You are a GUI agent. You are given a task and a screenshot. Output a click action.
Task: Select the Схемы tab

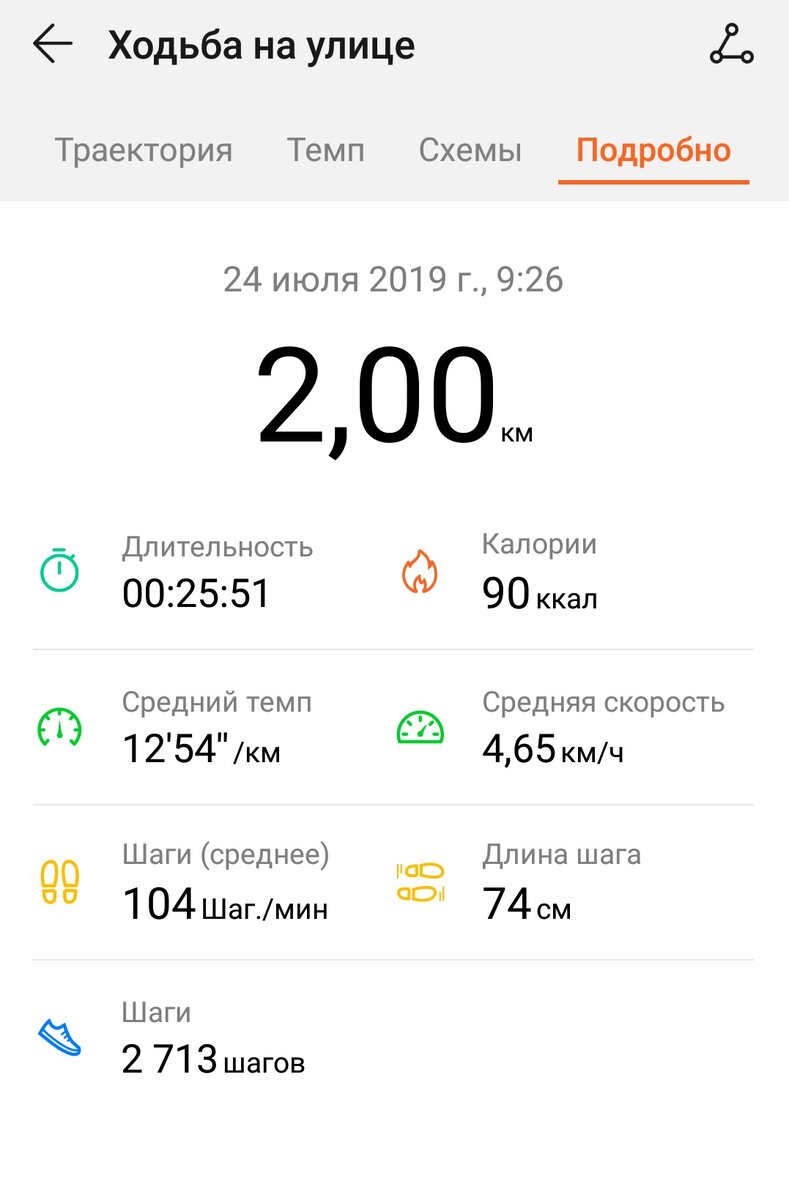pyautogui.click(x=470, y=151)
